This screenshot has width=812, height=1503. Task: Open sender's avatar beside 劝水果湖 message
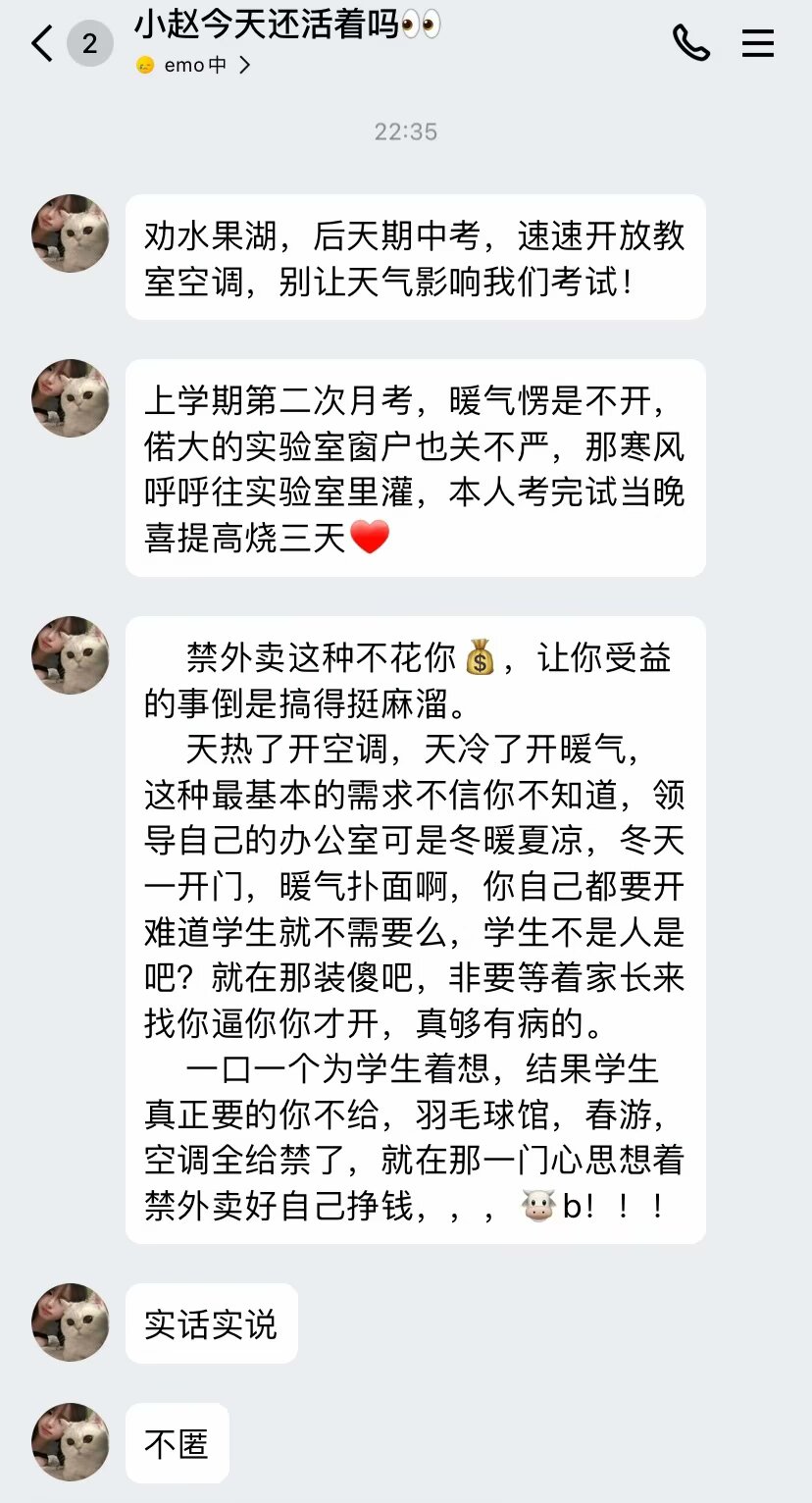(x=71, y=233)
